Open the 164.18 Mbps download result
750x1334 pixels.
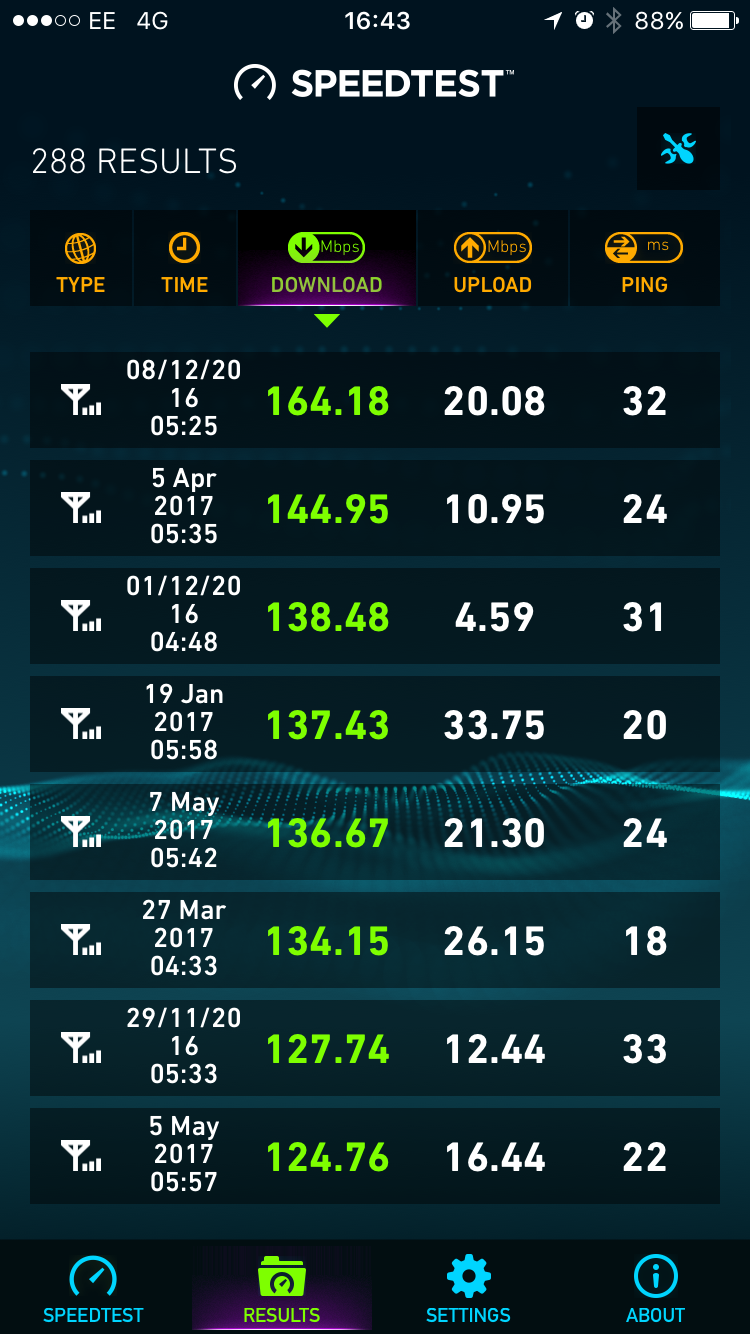(375, 400)
